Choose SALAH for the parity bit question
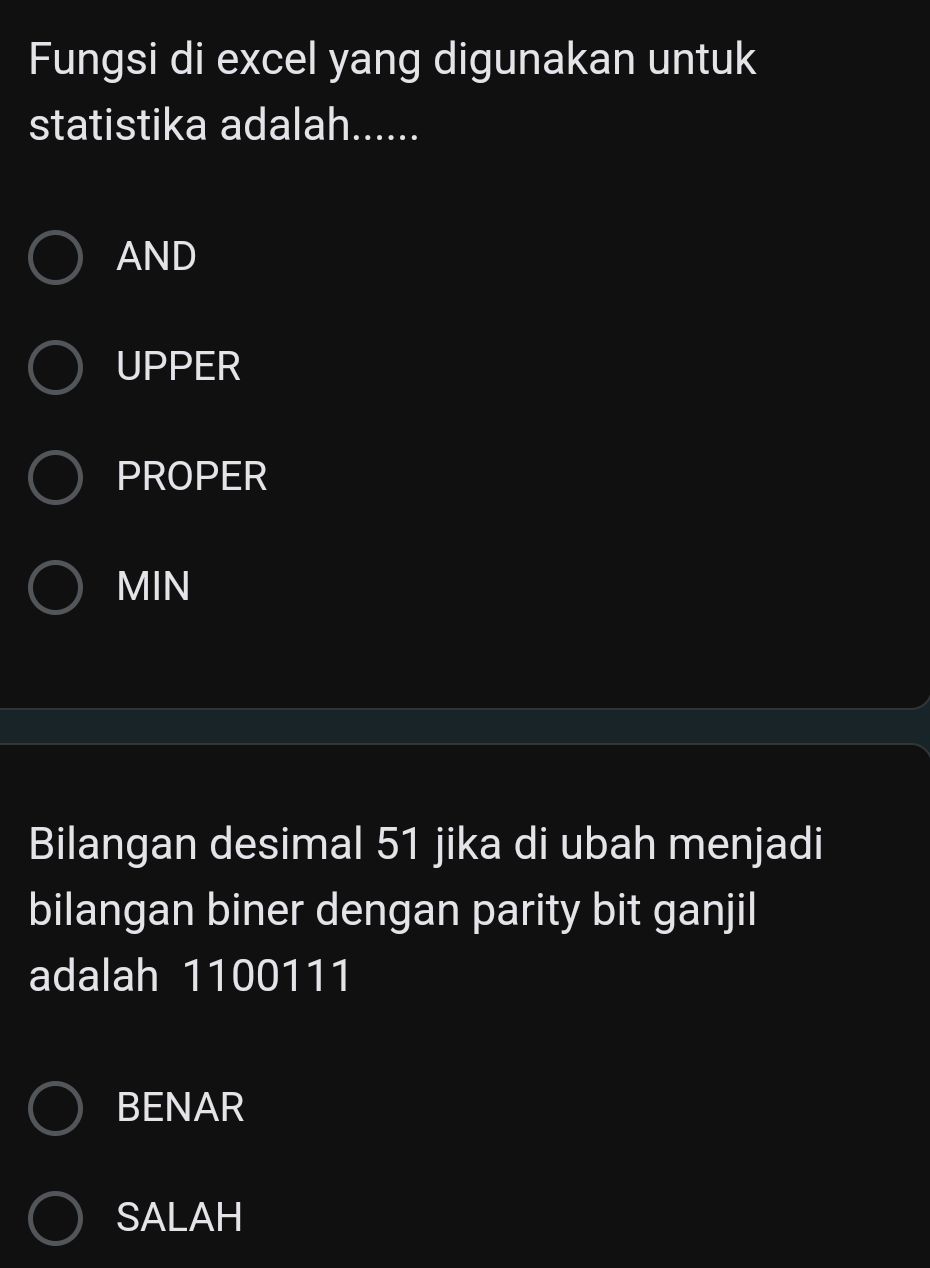The image size is (930, 1268). [x=55, y=1218]
